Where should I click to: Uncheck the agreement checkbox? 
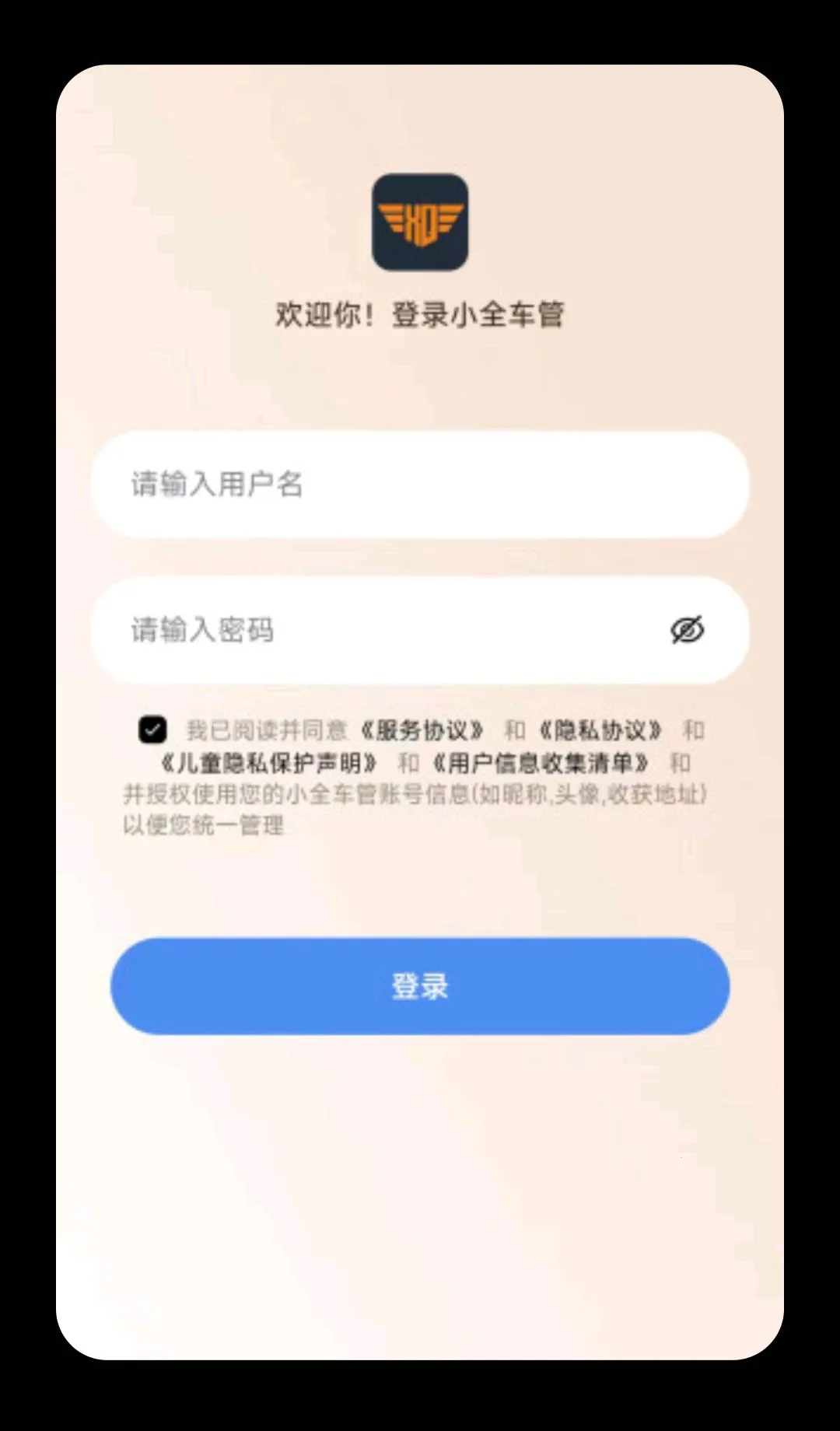click(152, 729)
